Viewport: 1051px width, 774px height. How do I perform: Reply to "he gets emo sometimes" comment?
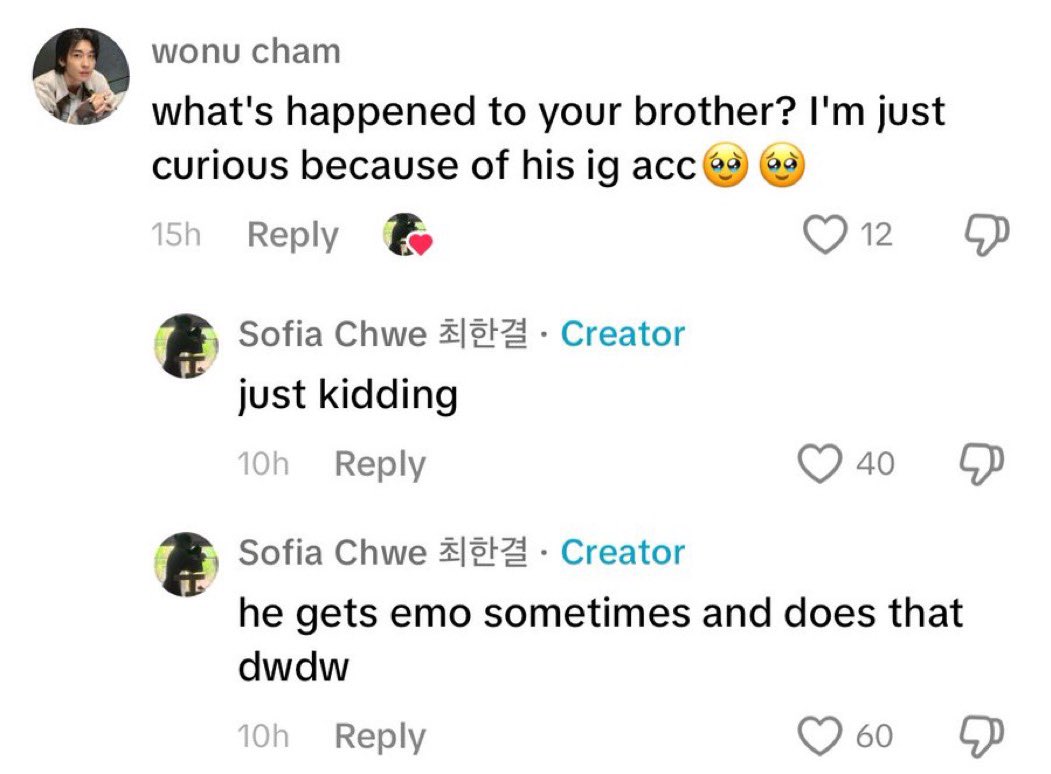pyautogui.click(x=379, y=737)
